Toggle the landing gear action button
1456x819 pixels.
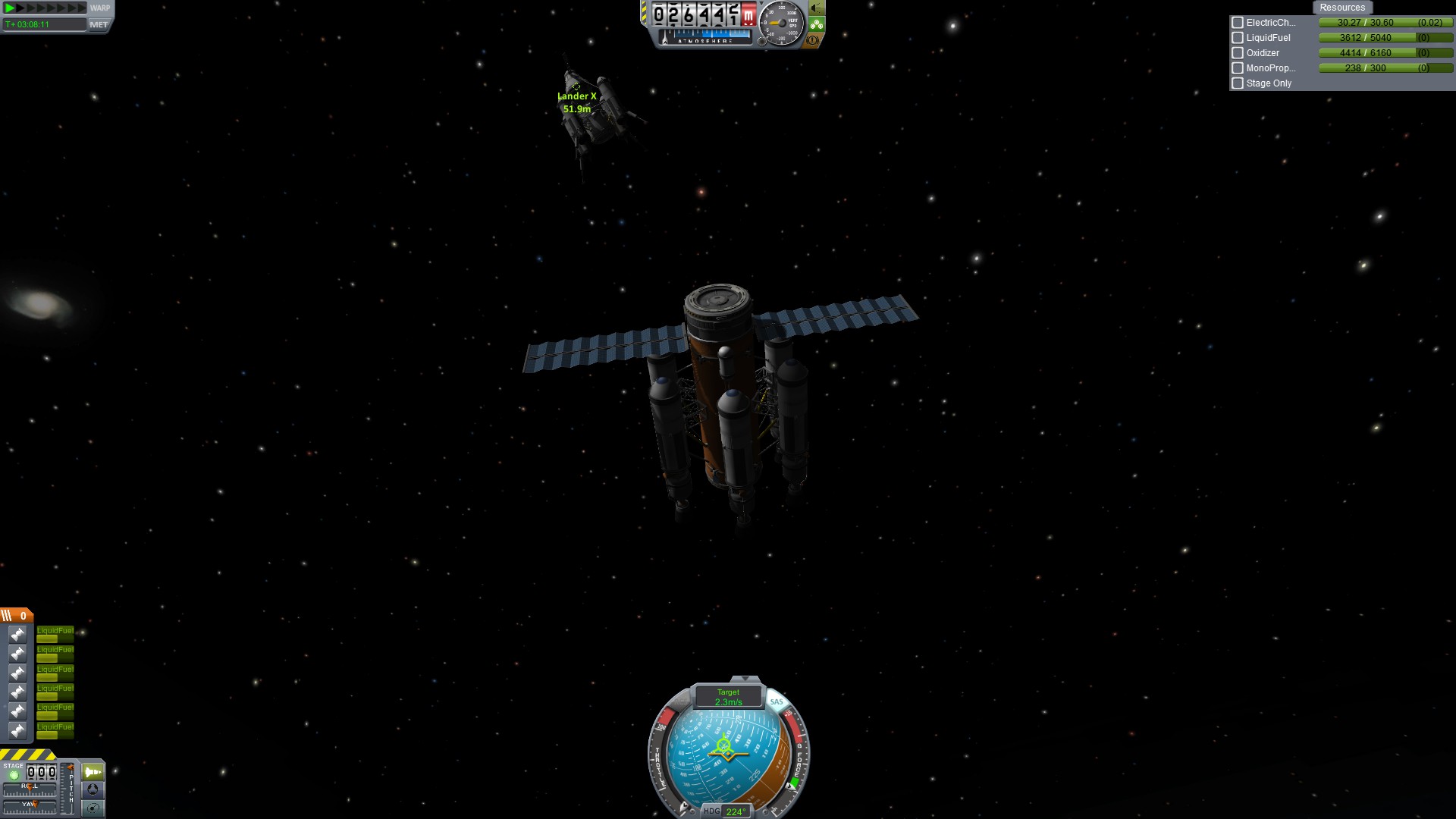tap(816, 24)
